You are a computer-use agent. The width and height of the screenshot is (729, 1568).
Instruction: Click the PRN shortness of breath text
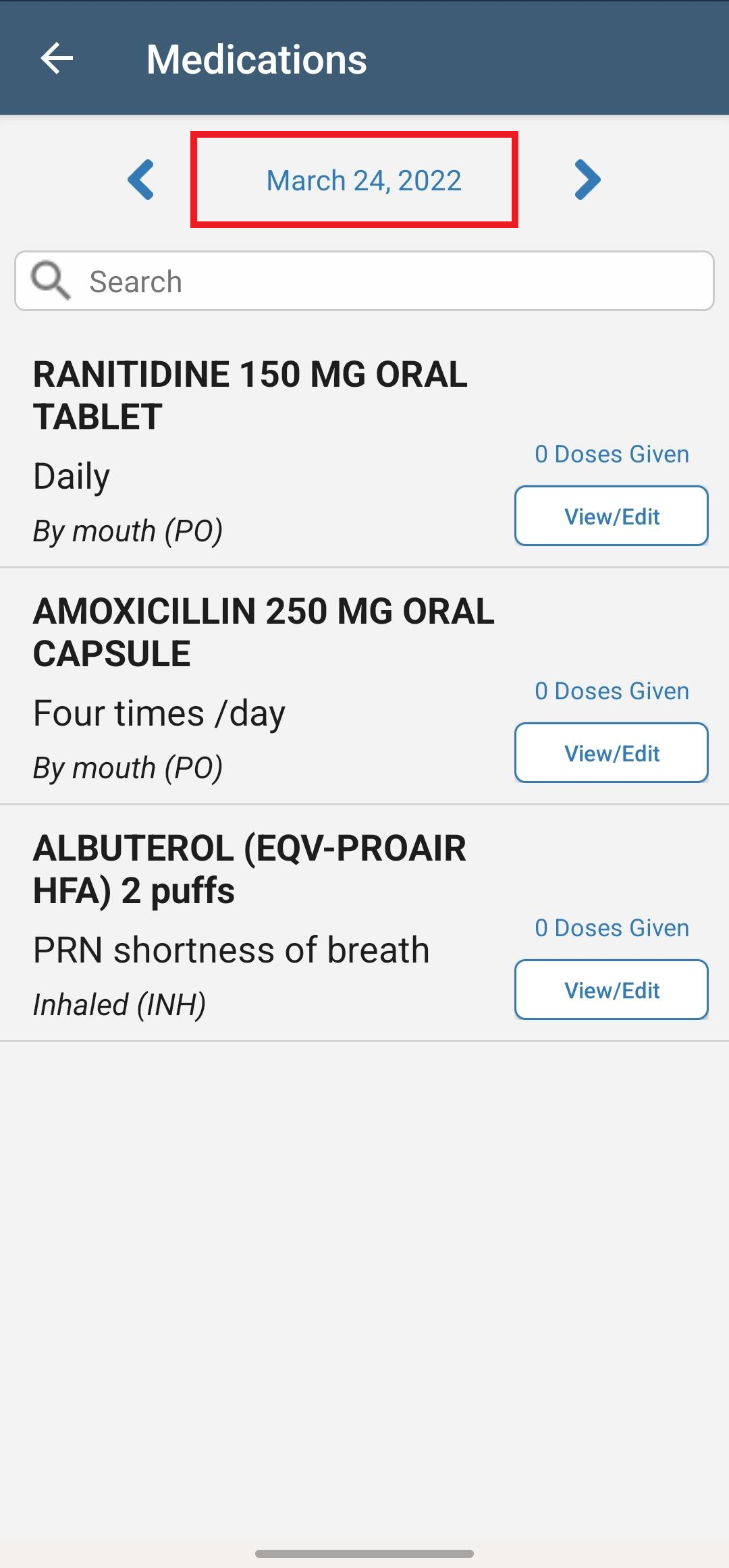point(231,950)
